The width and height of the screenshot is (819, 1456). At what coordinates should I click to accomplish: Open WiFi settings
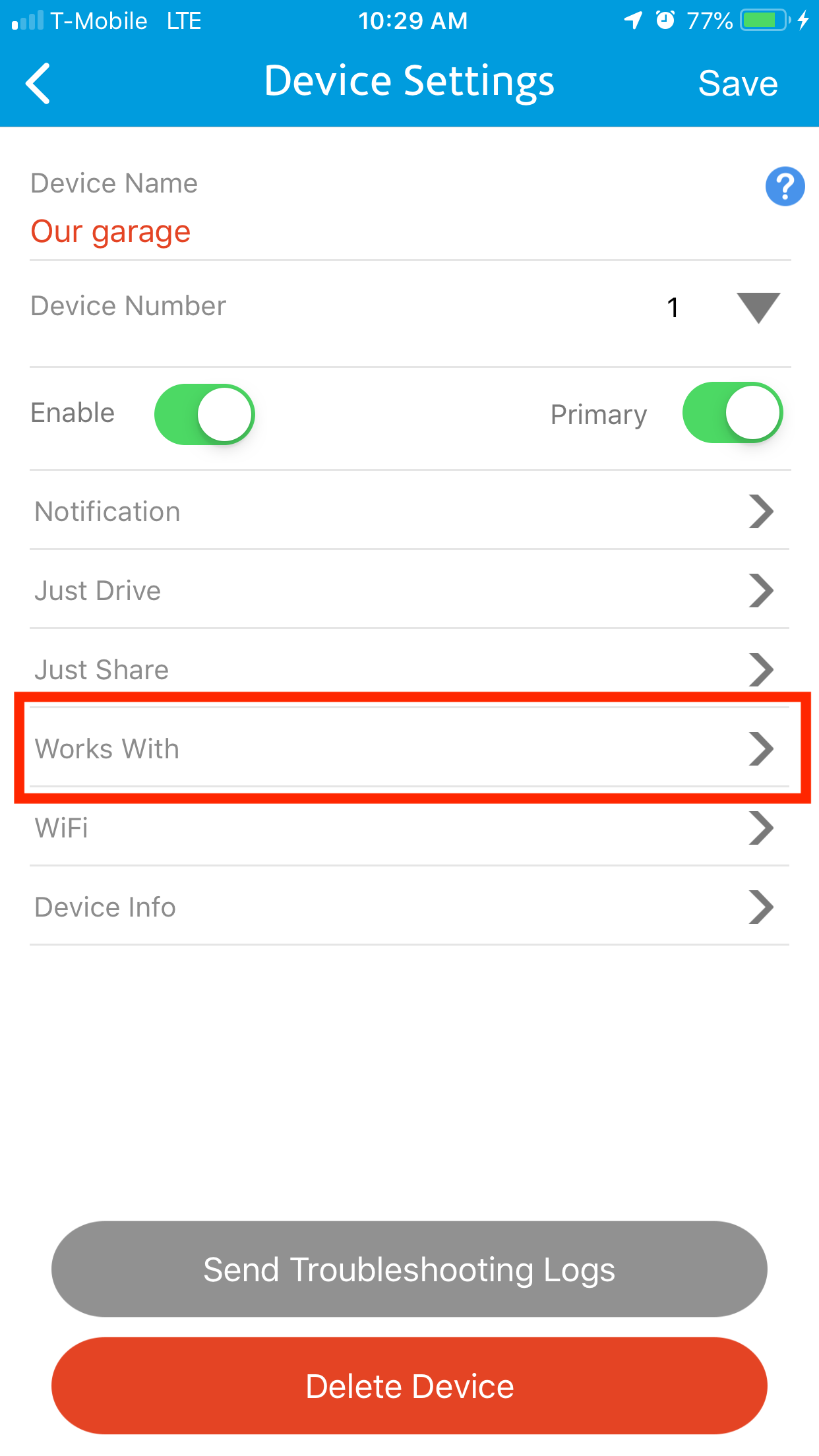(409, 828)
